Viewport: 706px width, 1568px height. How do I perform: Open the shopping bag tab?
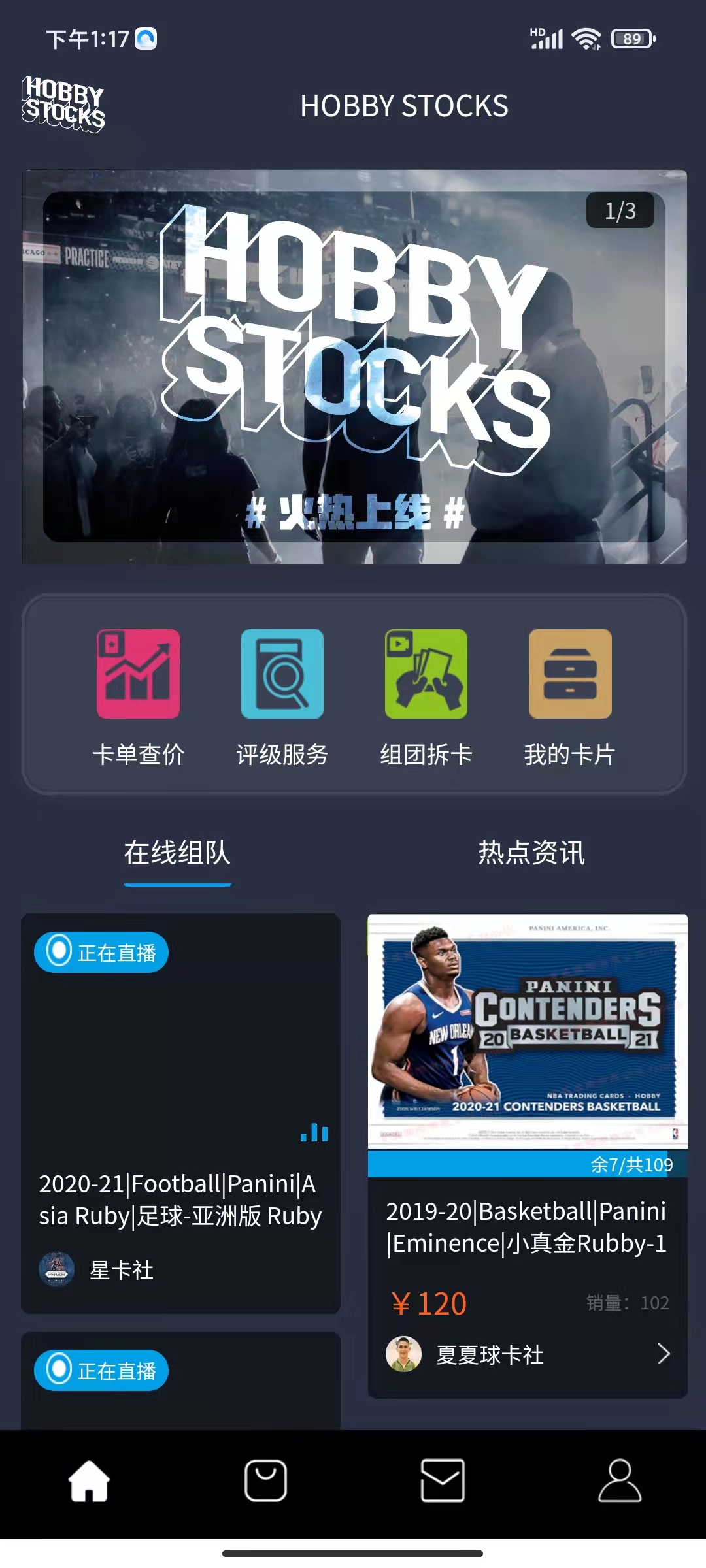(x=265, y=1480)
